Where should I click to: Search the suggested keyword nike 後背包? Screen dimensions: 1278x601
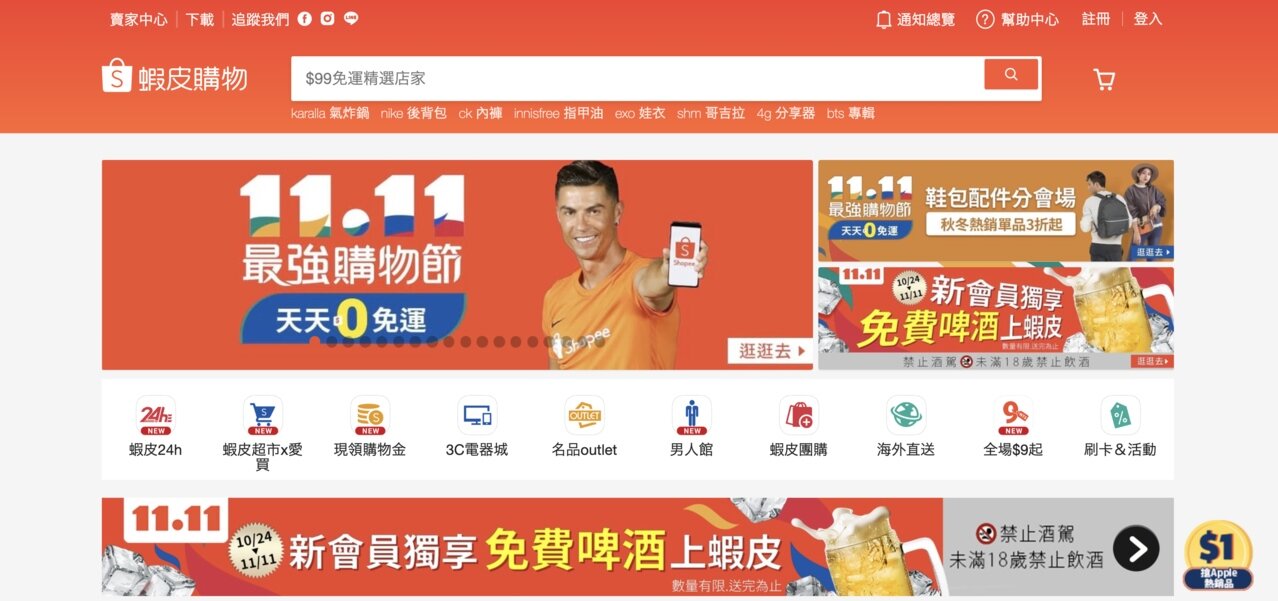(x=413, y=114)
